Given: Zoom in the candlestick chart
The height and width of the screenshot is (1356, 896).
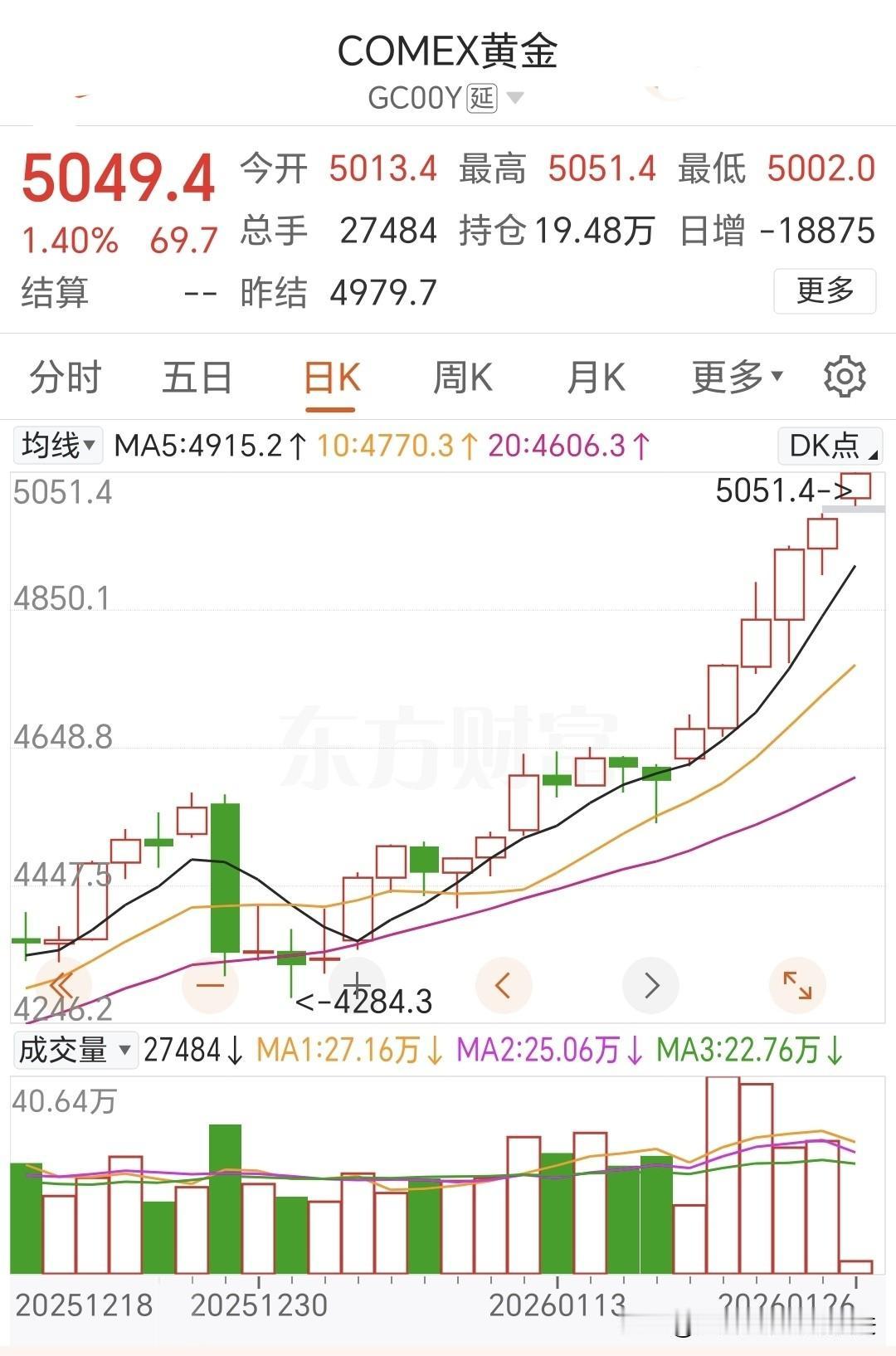Looking at the screenshot, I should (x=357, y=985).
